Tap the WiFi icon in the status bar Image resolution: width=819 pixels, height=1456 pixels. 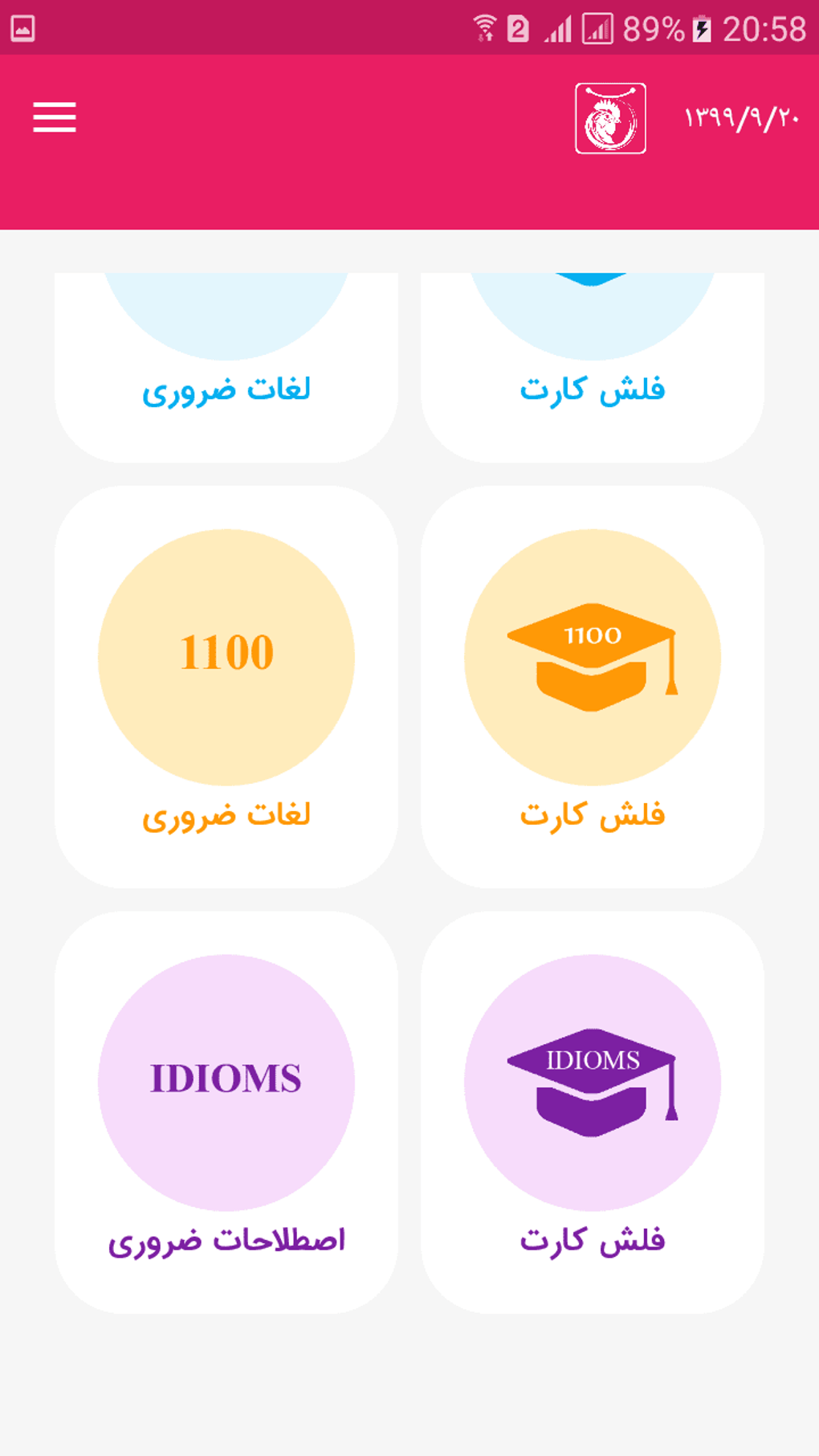(485, 27)
